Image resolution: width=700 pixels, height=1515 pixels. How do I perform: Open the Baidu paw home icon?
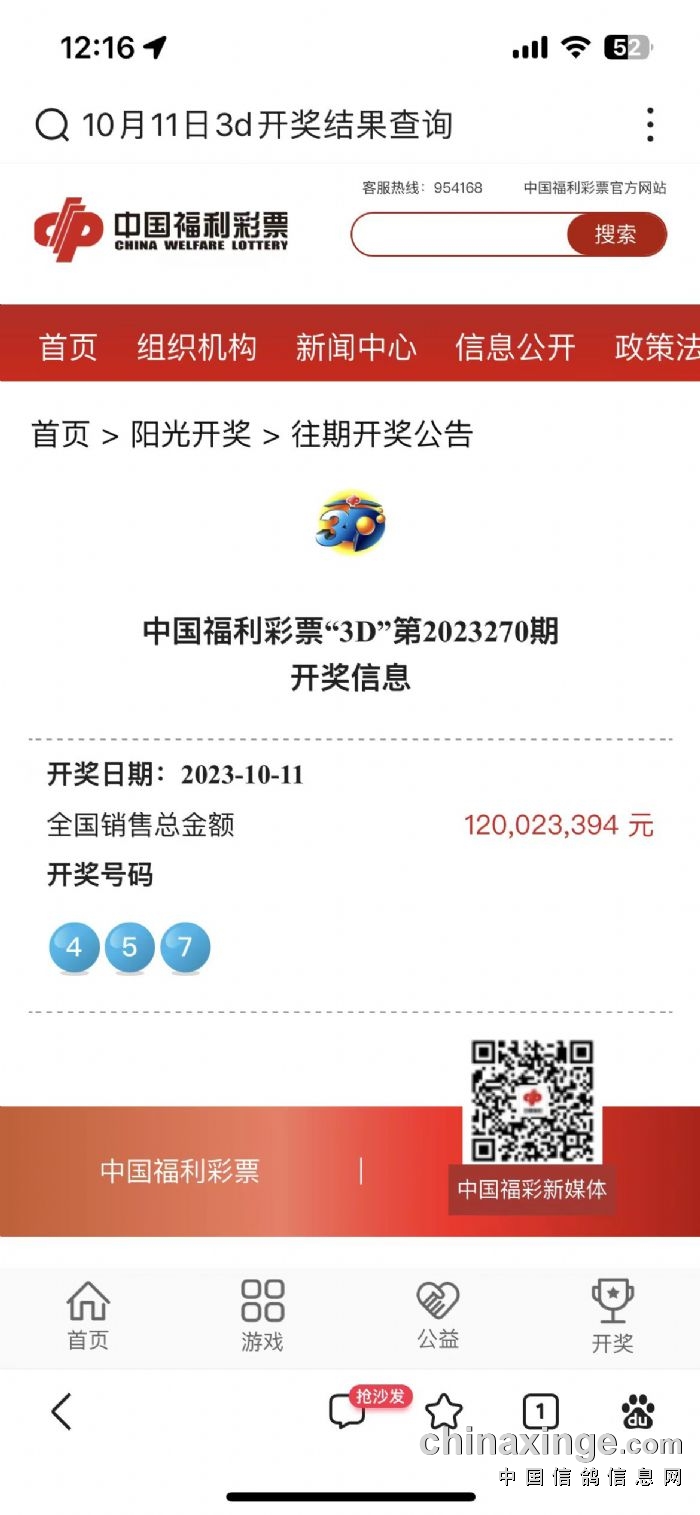click(637, 1412)
